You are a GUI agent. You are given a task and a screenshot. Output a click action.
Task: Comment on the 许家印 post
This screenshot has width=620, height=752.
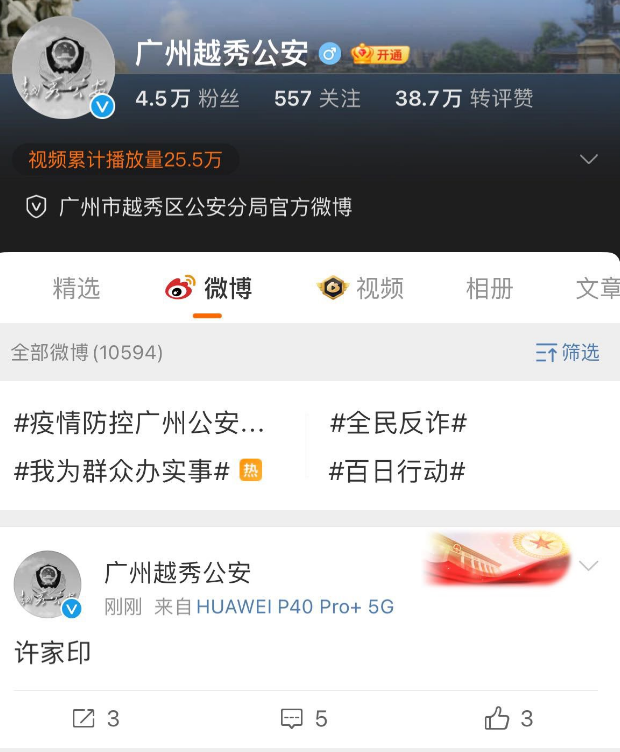(x=304, y=718)
